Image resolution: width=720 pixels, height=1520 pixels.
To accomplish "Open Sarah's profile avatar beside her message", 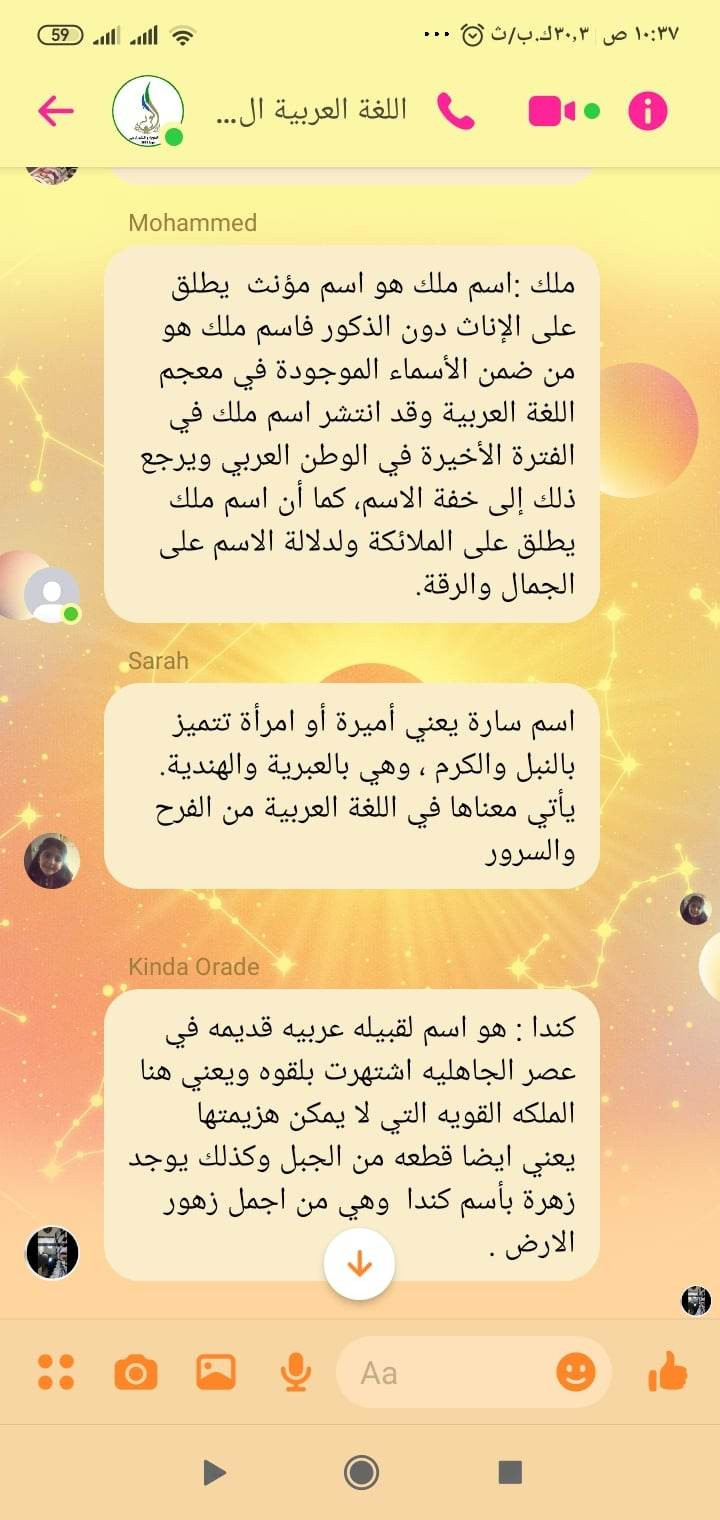I will 51,860.
